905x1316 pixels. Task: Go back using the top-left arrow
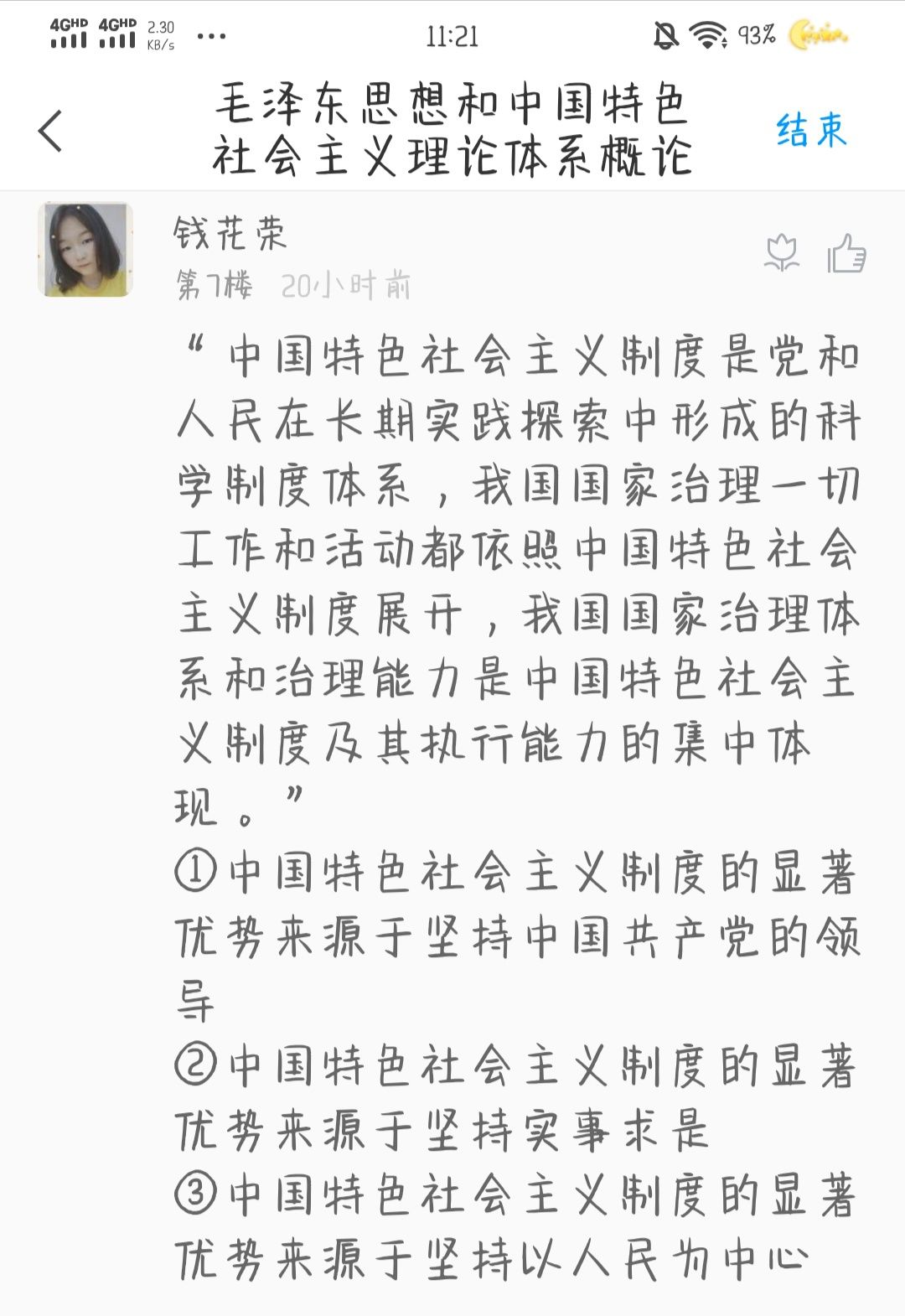point(51,131)
